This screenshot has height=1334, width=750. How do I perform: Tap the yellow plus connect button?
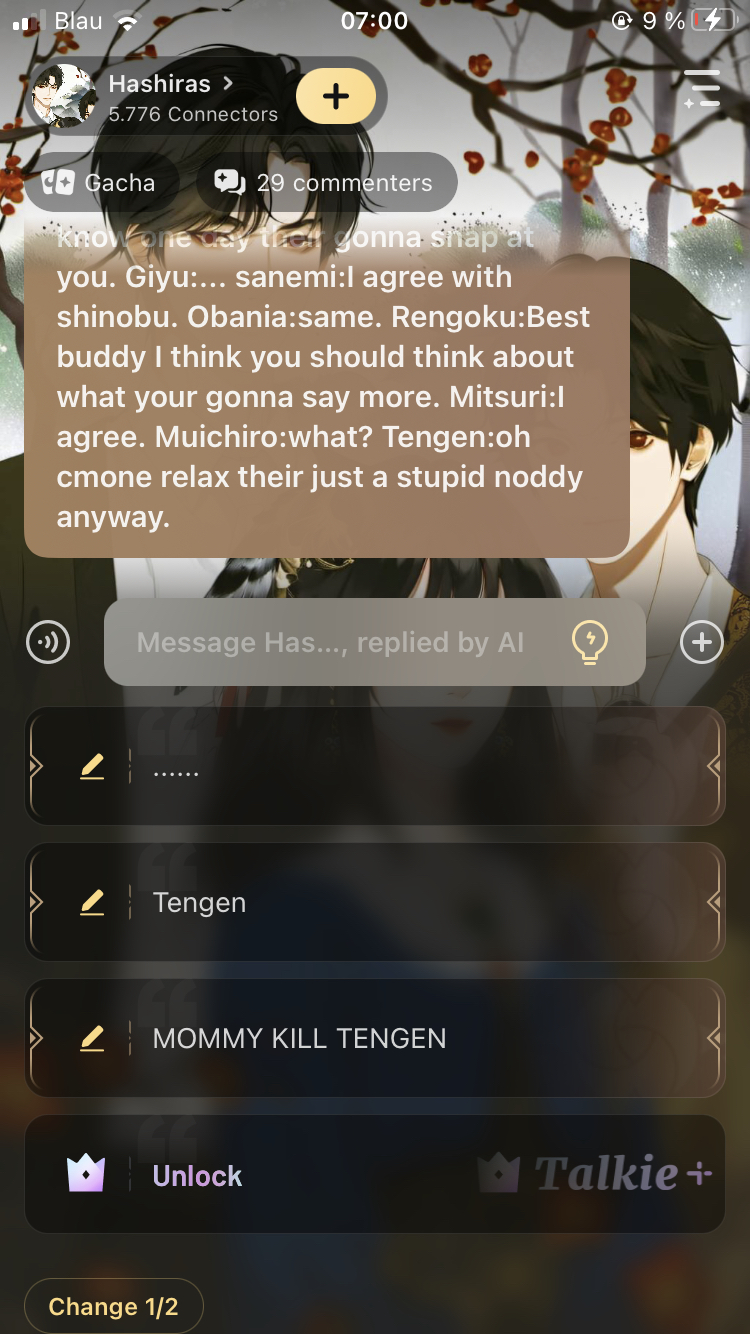336,96
